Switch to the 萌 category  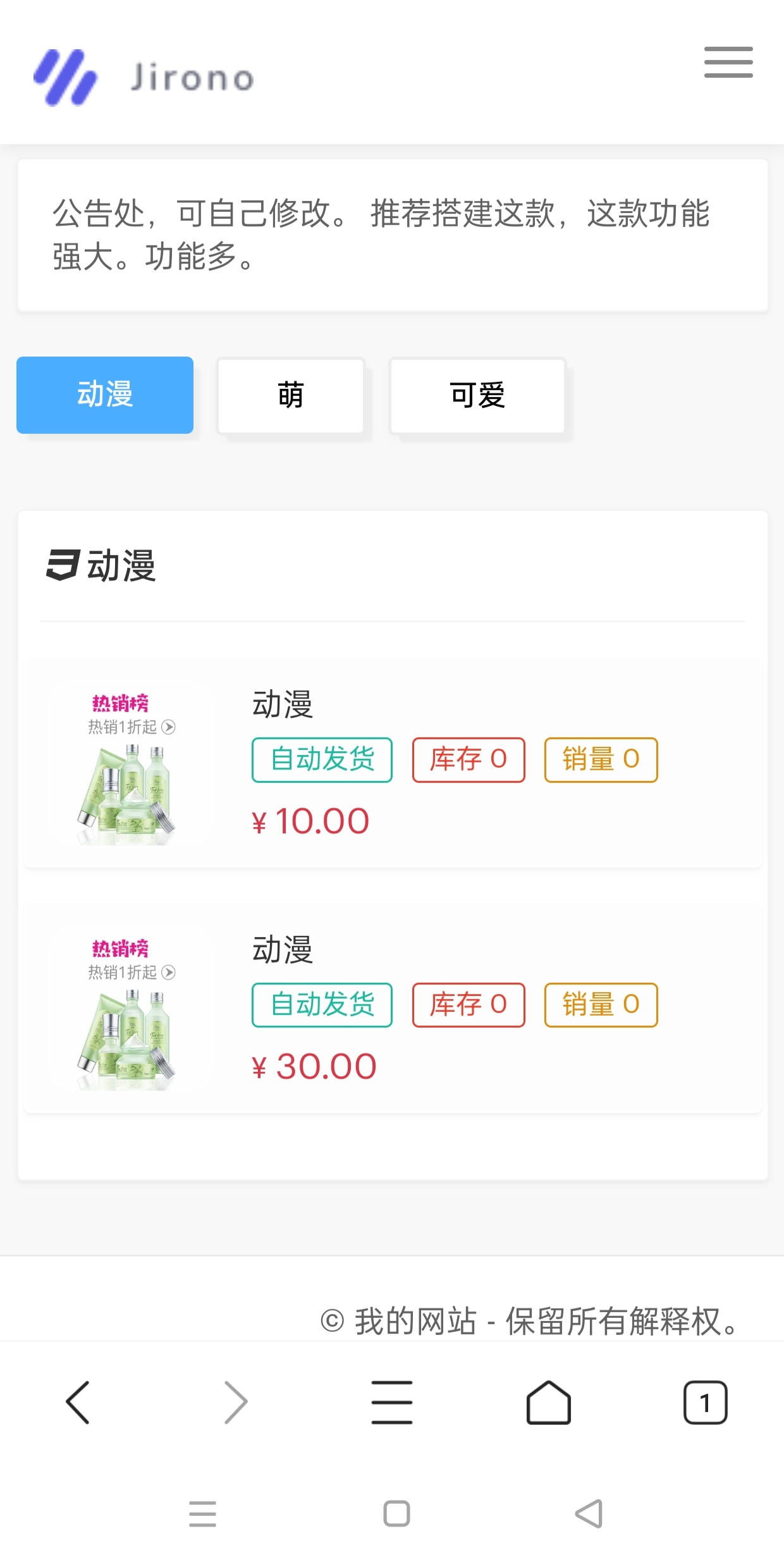coord(291,396)
